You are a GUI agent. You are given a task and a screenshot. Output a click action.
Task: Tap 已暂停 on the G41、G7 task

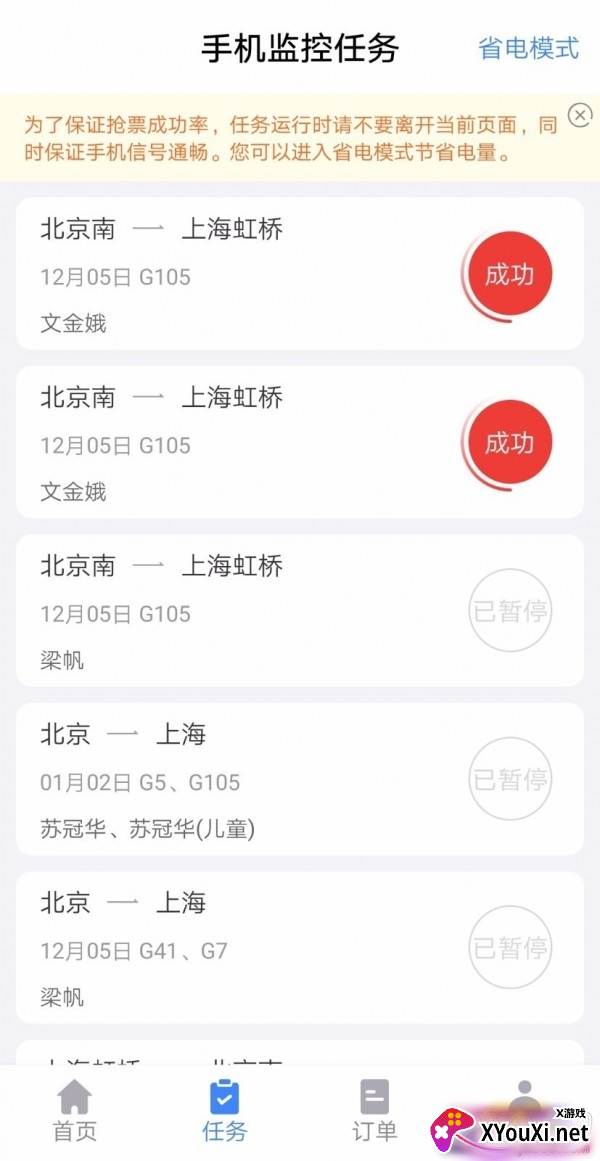pyautogui.click(x=510, y=947)
